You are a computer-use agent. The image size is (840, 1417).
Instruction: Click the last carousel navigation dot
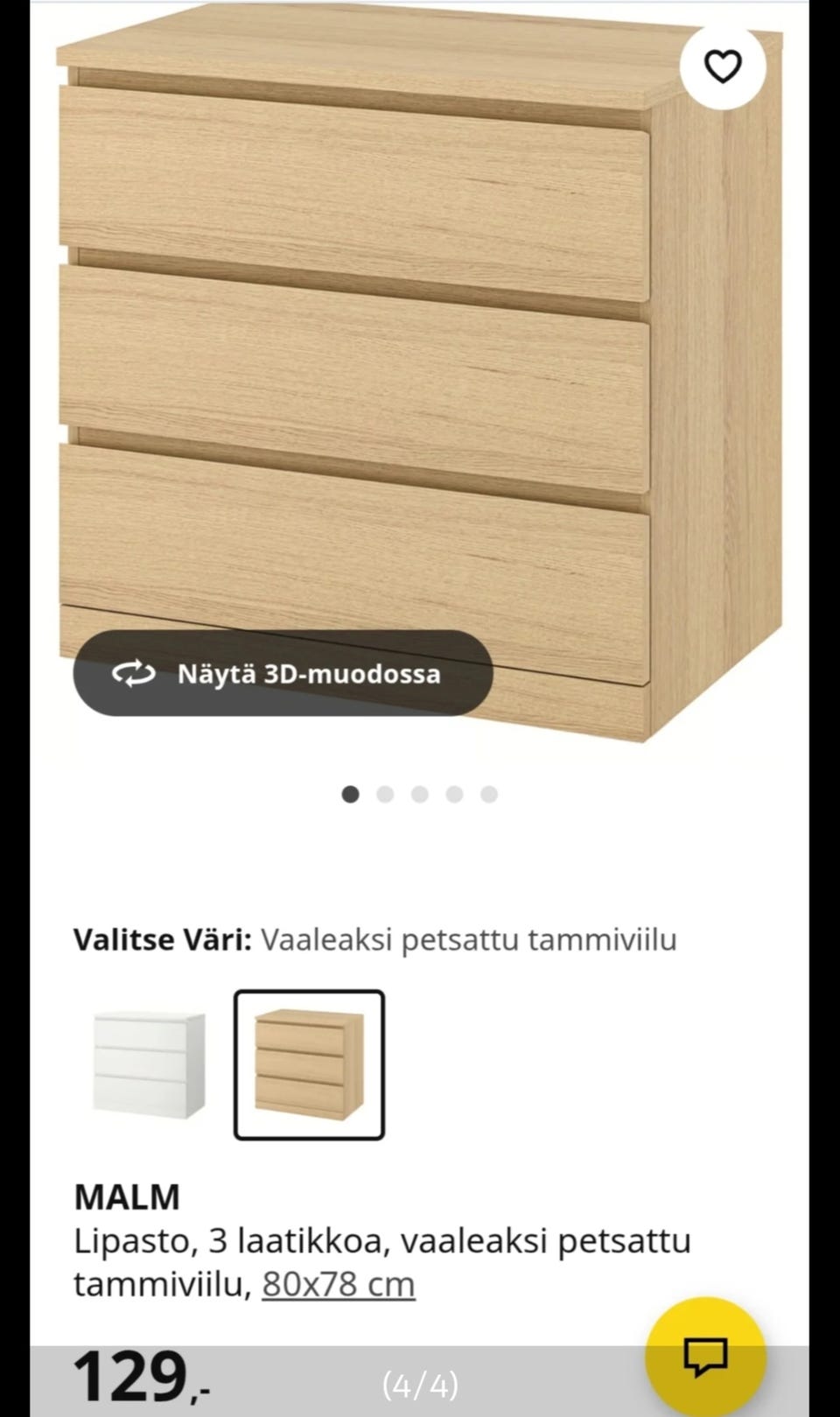point(486,795)
